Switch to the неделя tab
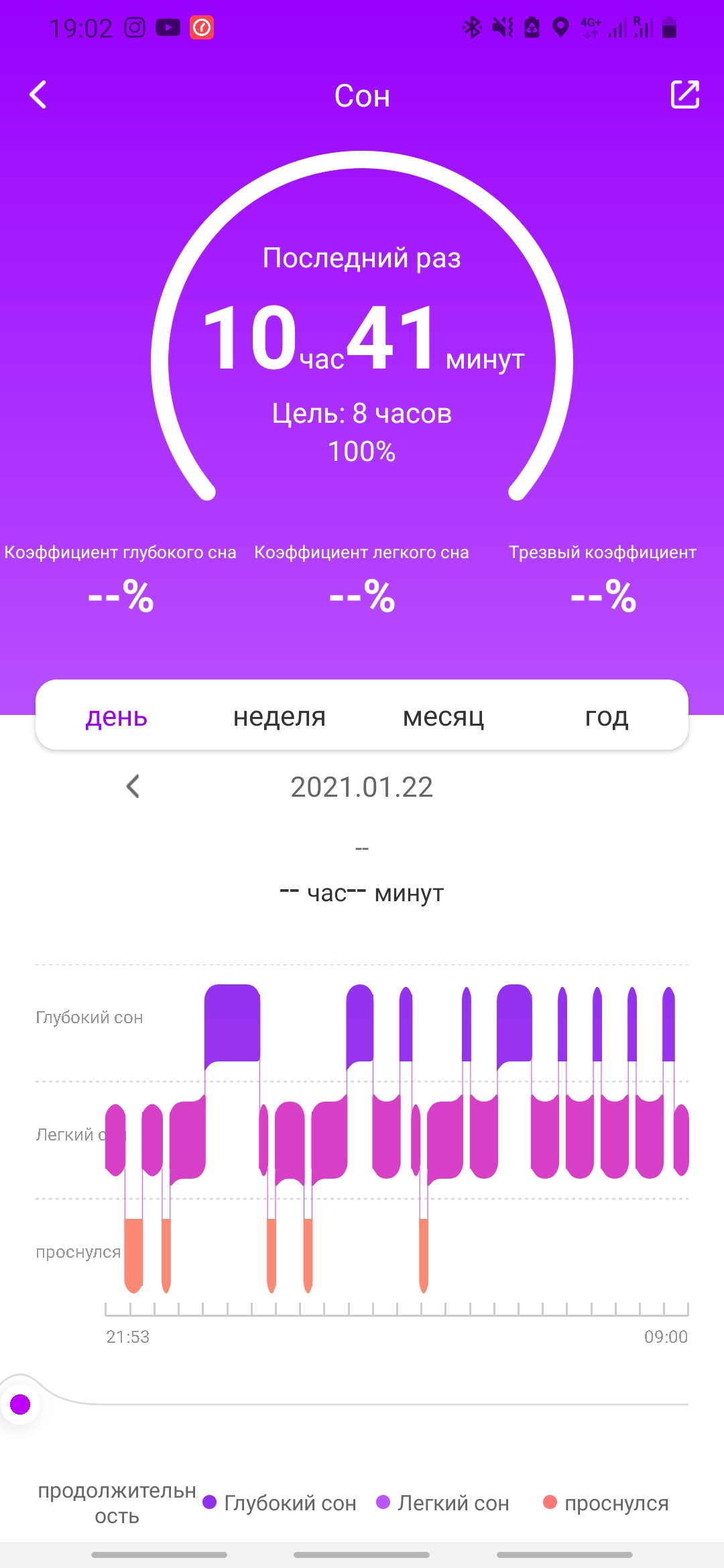Screen dimensions: 724x1568 pos(280,716)
